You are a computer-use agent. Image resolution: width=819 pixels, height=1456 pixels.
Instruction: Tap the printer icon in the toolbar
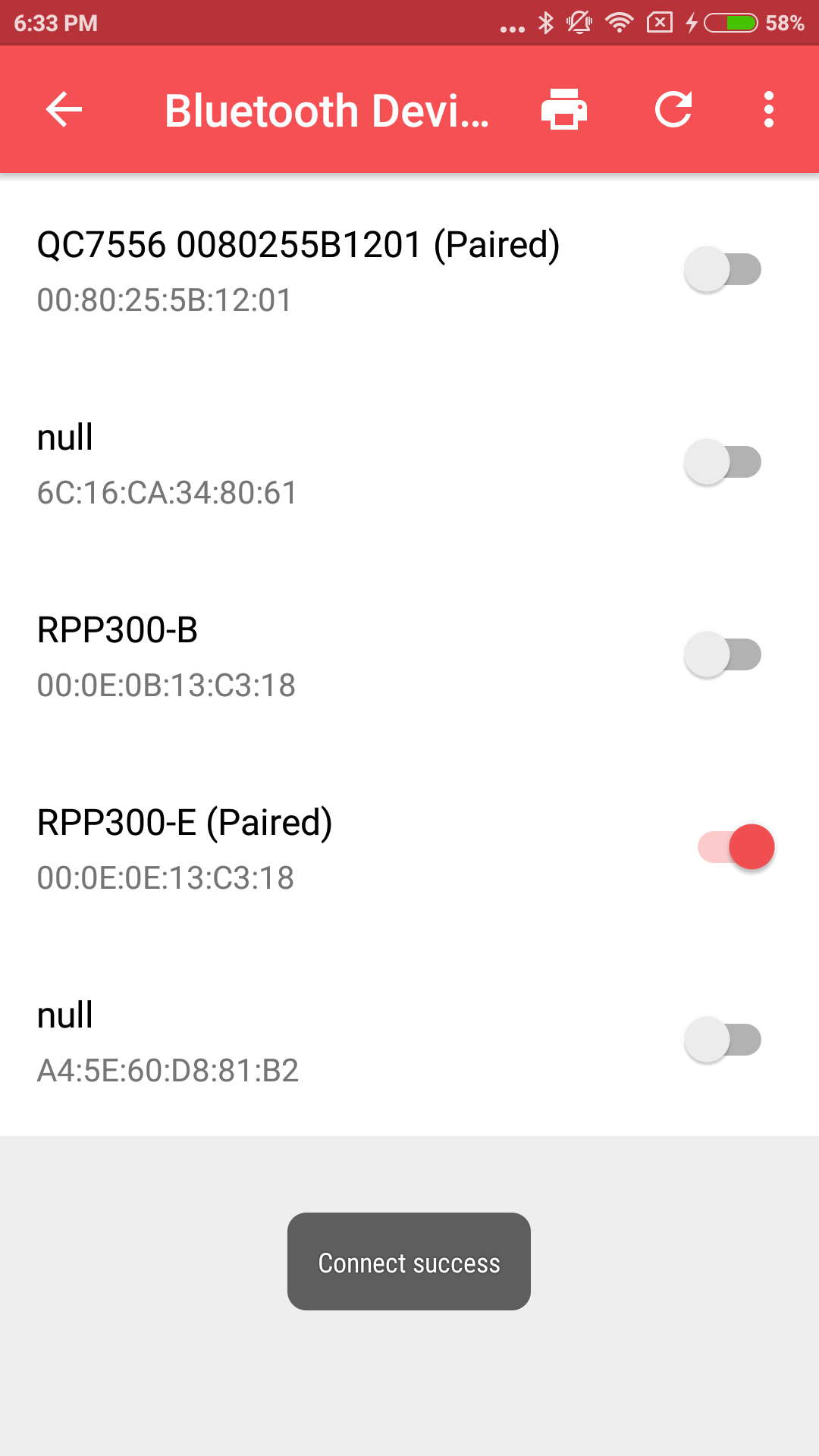click(563, 110)
